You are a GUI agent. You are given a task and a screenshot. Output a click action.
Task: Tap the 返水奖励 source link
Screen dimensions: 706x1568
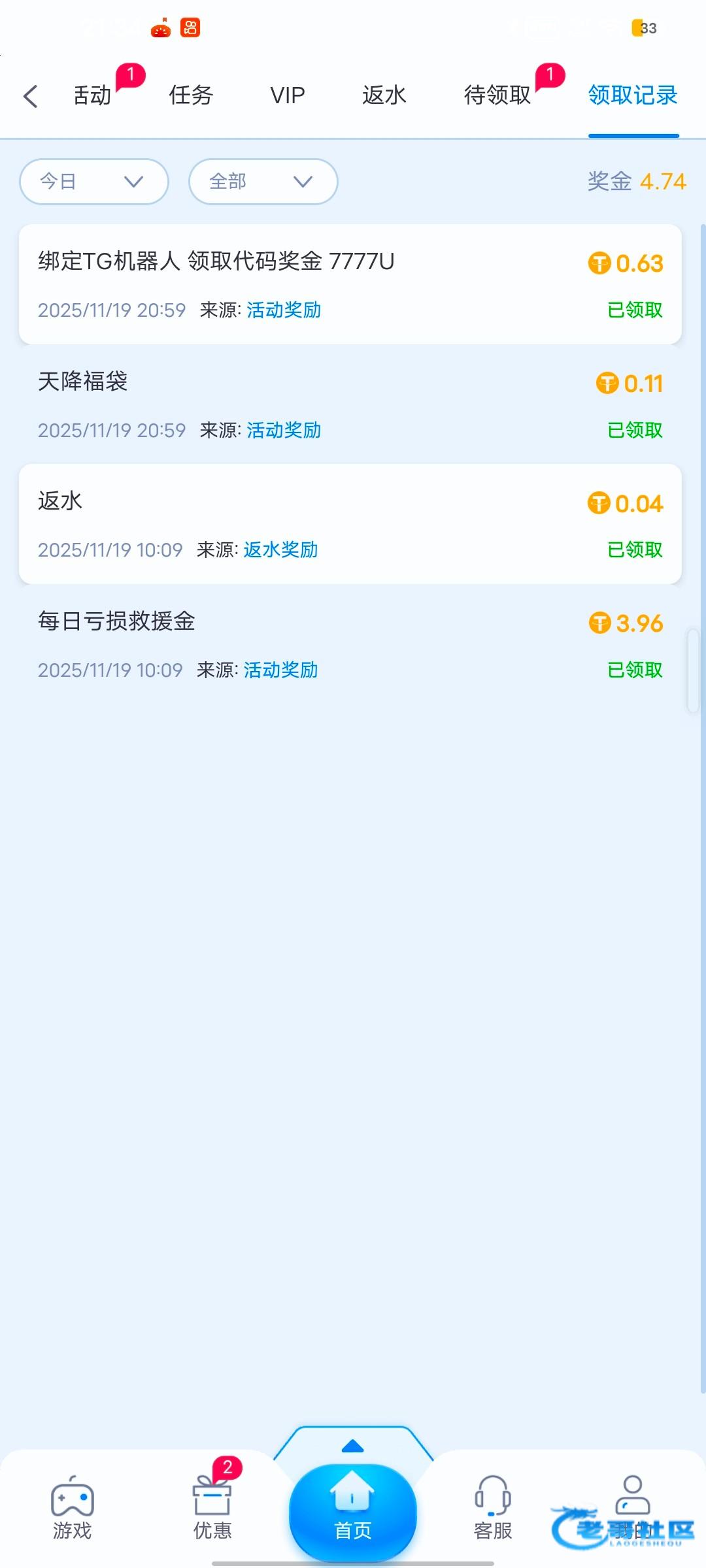(280, 549)
